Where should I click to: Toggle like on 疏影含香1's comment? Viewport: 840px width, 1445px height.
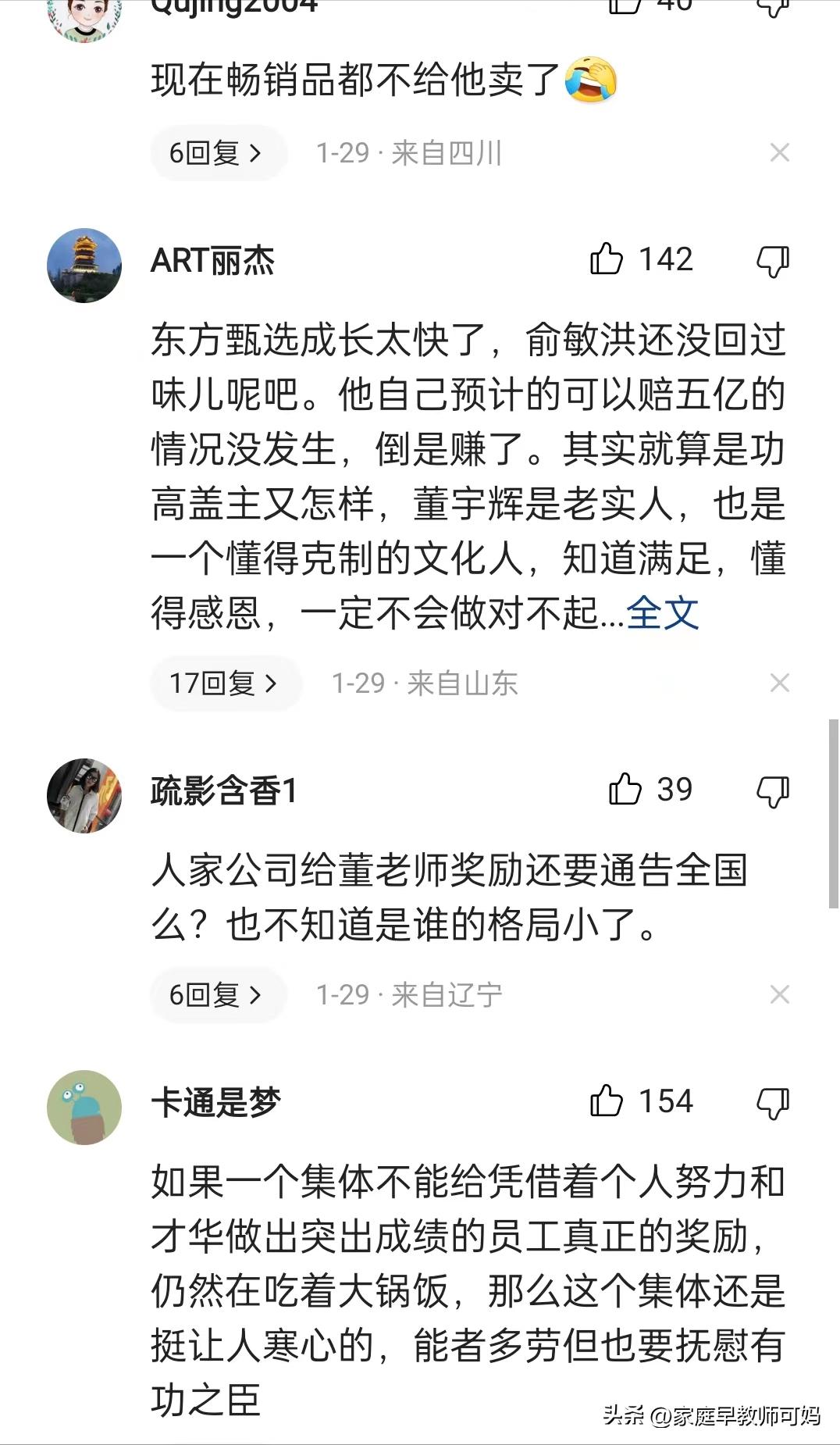click(x=625, y=790)
